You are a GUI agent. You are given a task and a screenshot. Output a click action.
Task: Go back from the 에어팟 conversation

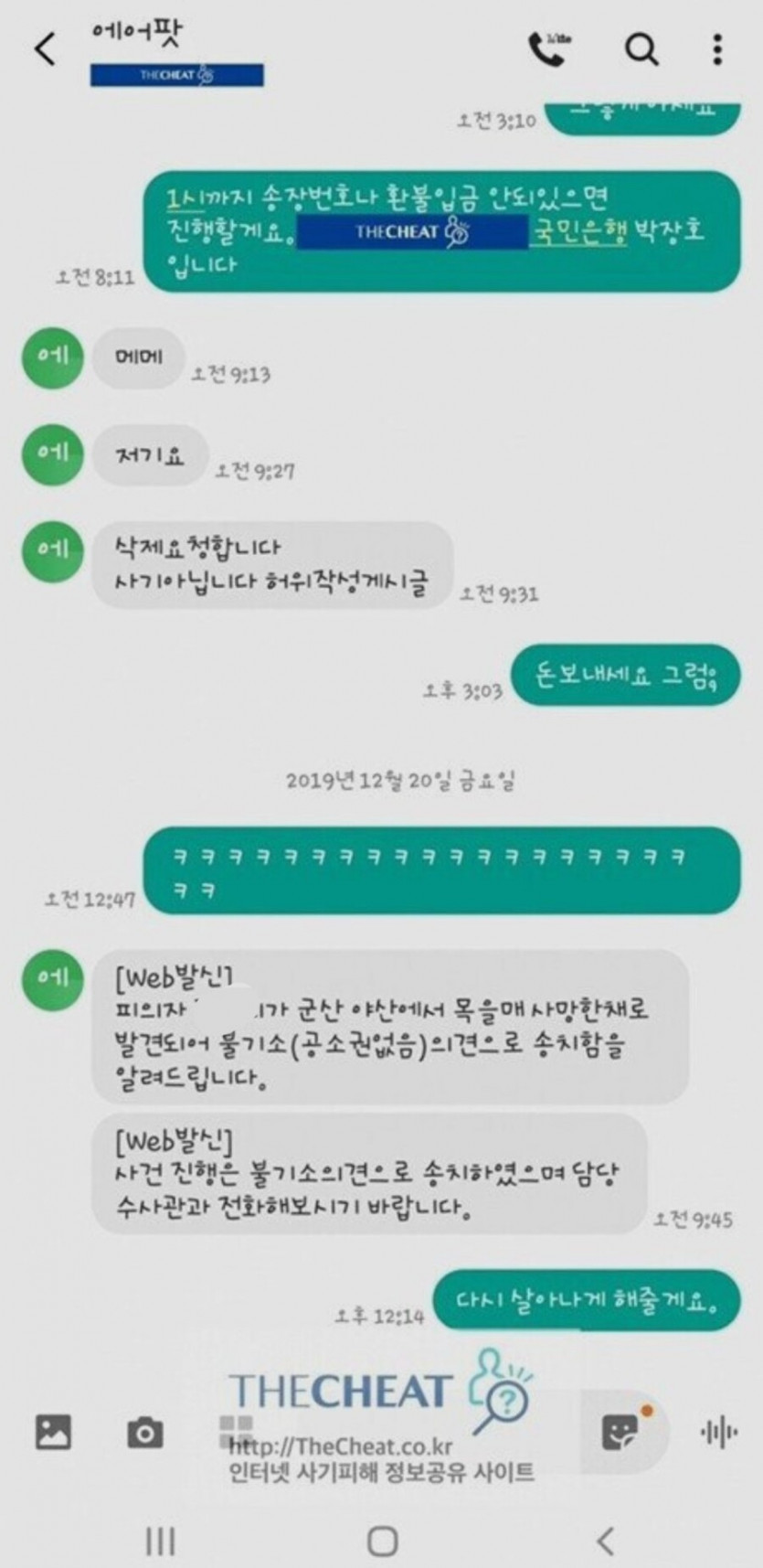click(x=45, y=49)
